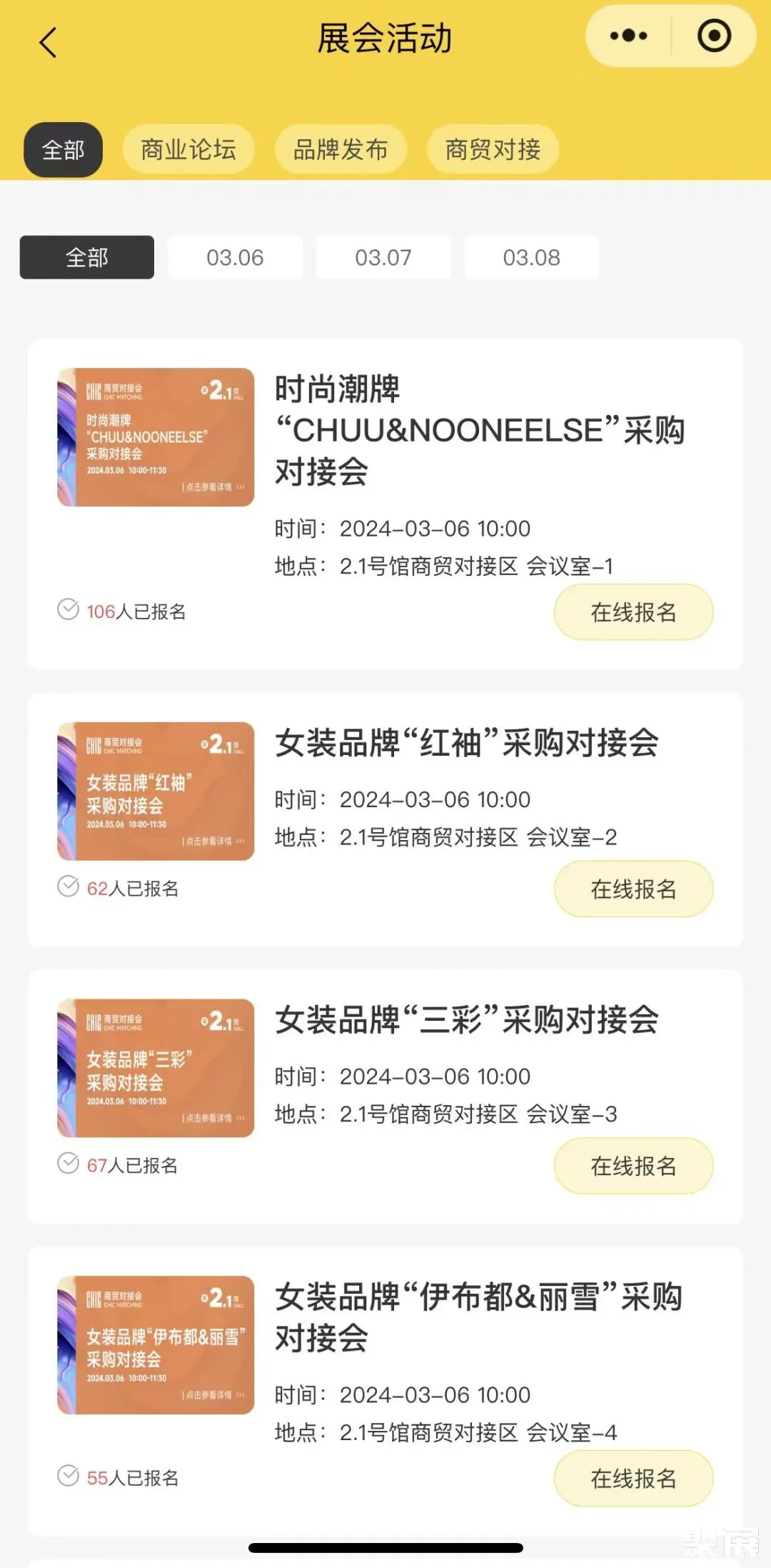
Task: Switch to the 03.06 date tab
Action: click(236, 257)
